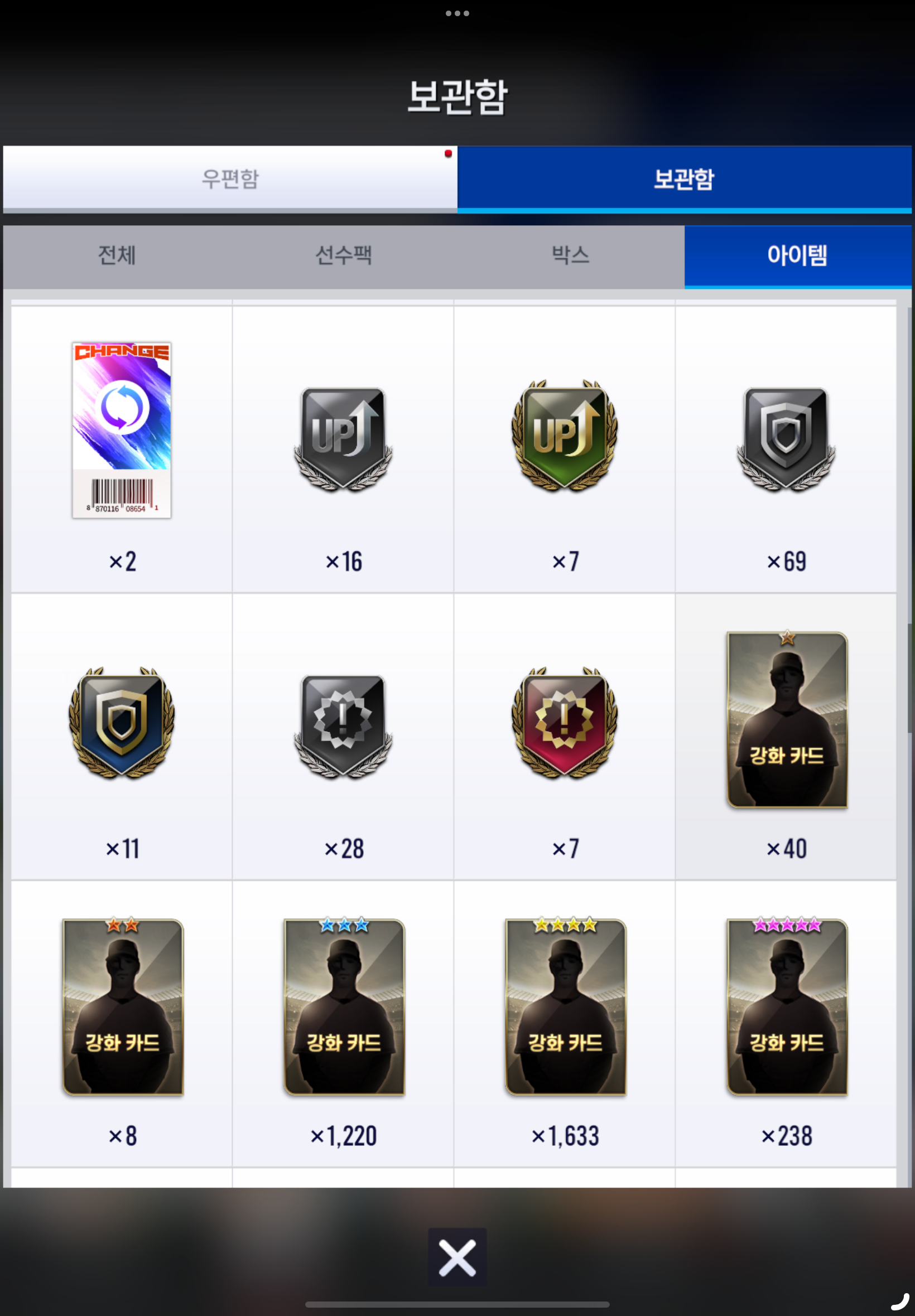Show the 전체 category

(117, 255)
